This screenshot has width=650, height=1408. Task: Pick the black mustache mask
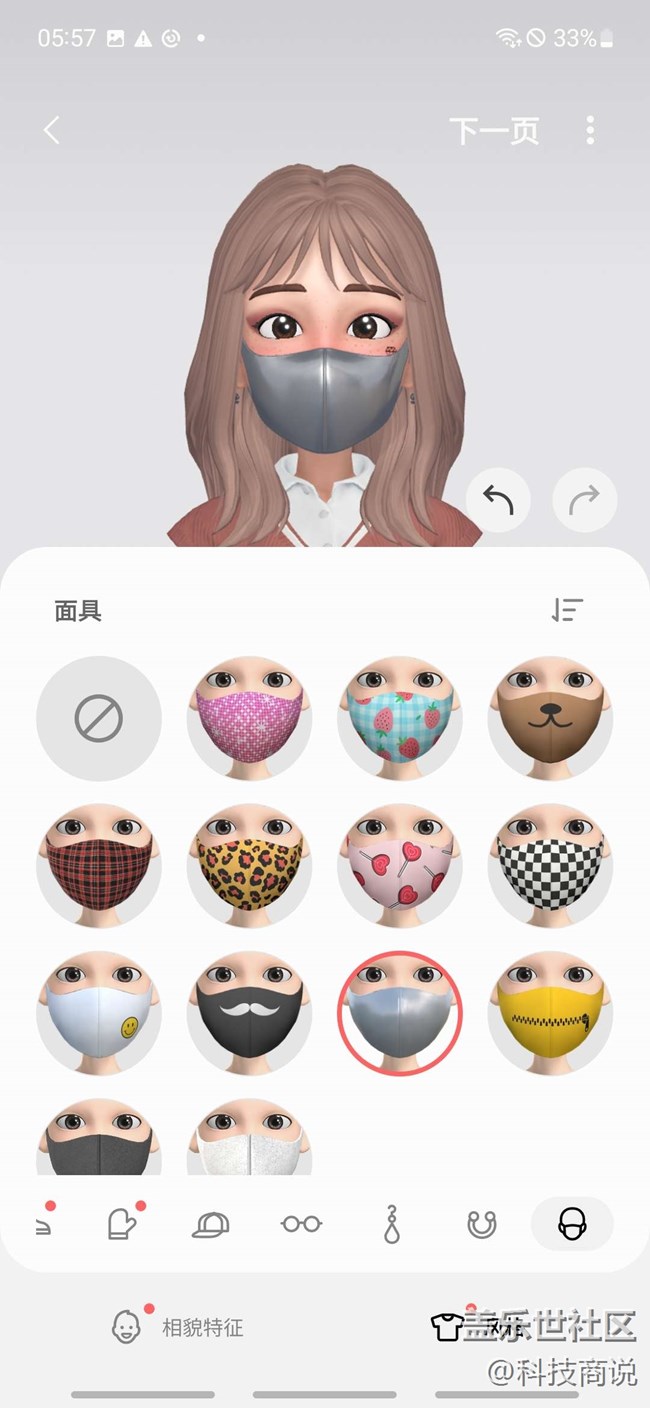[250, 1013]
